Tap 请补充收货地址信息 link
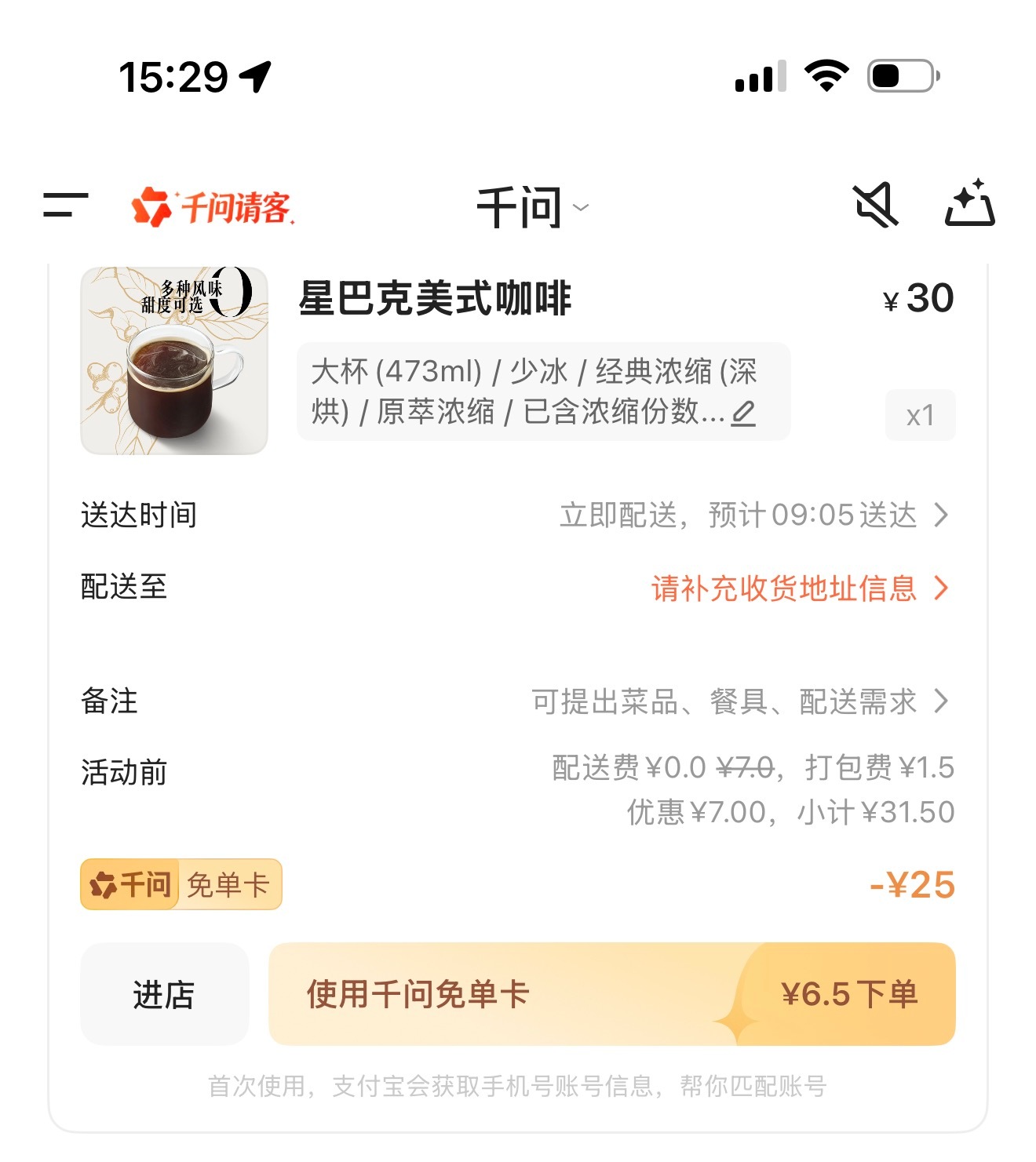Image resolution: width=1036 pixels, height=1162 pixels. pos(785,588)
